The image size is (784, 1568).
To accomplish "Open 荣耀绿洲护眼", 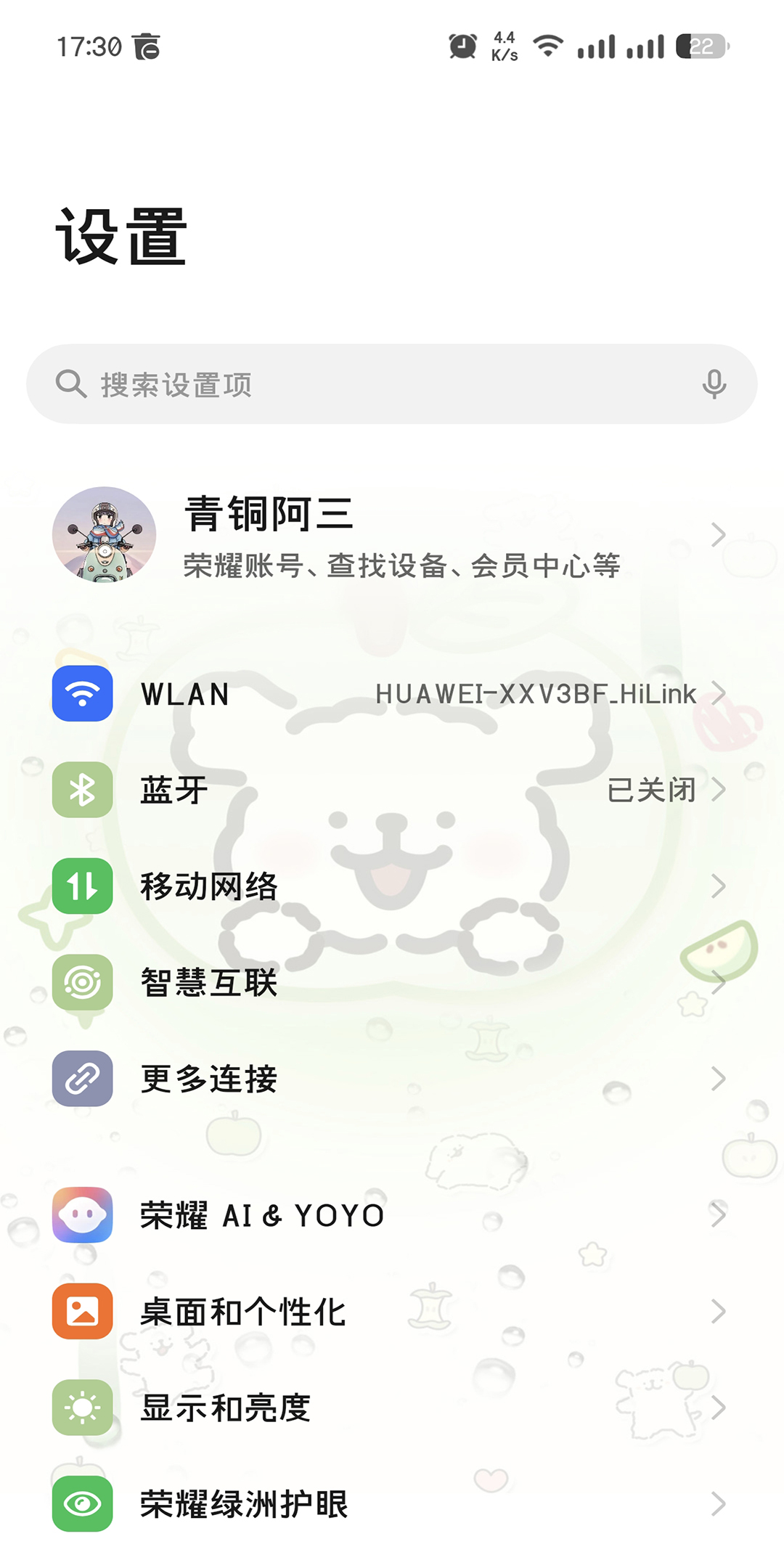I will [392, 1503].
